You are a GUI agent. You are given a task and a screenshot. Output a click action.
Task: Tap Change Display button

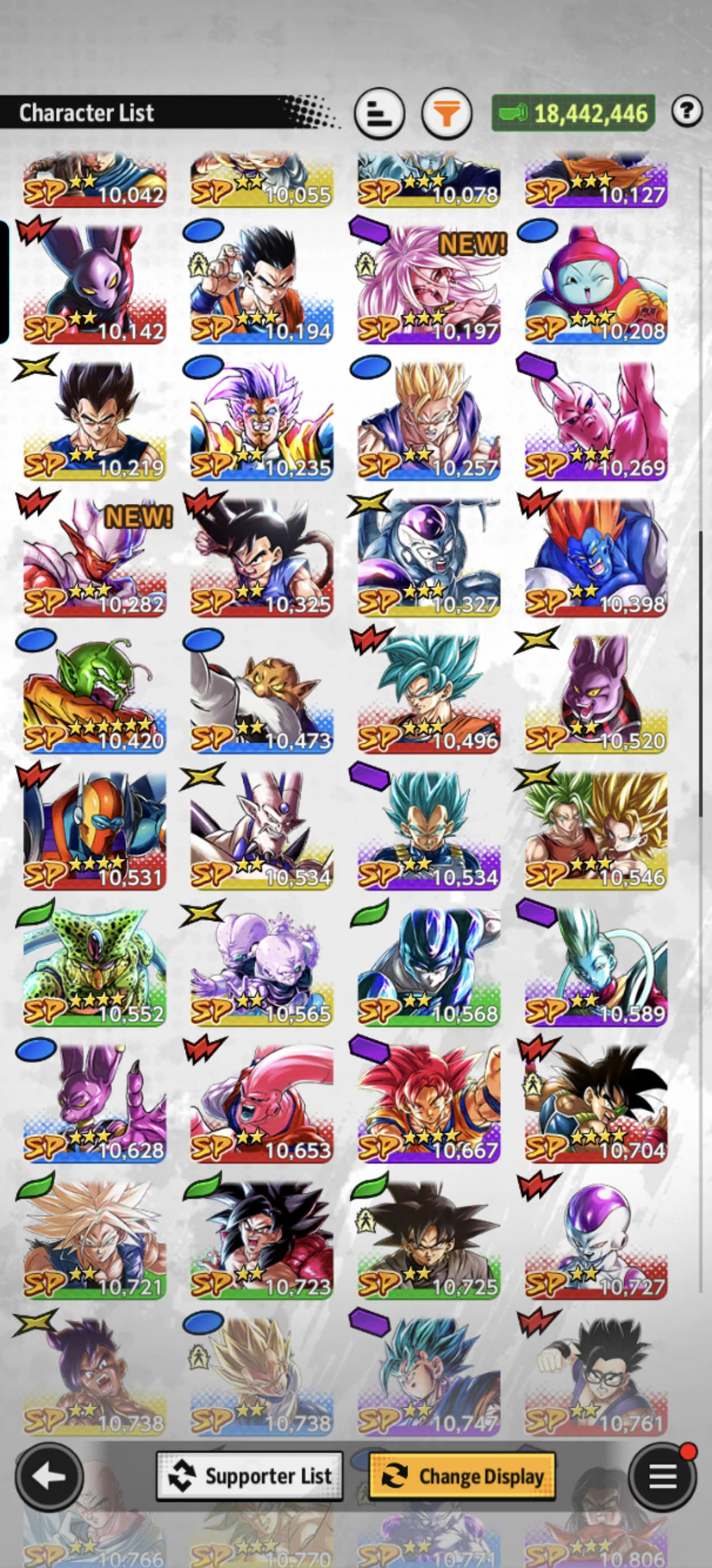point(462,1476)
